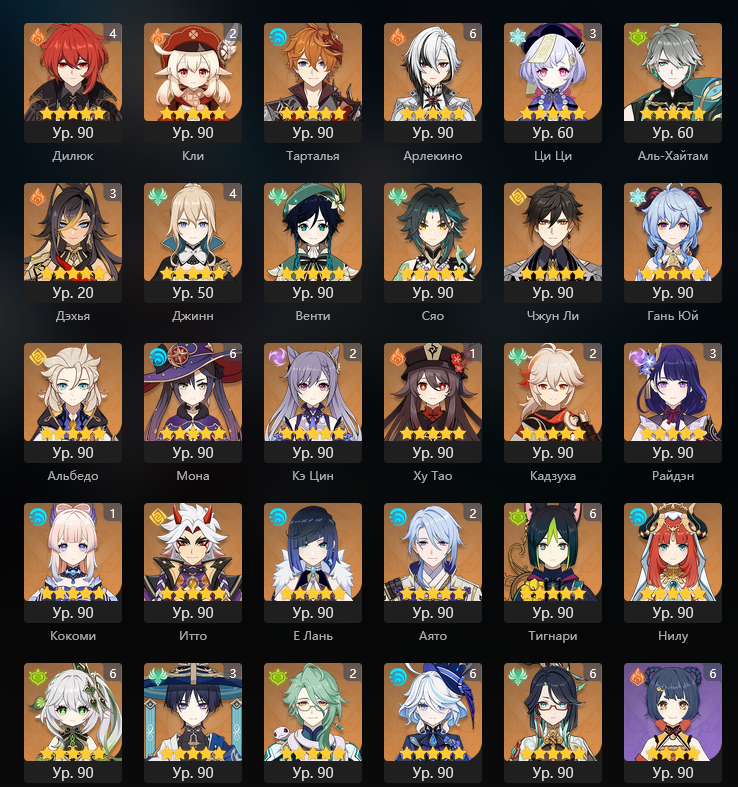This screenshot has height=787, width=738.
Task: Open Нилу character tile
Action: [x=673, y=560]
